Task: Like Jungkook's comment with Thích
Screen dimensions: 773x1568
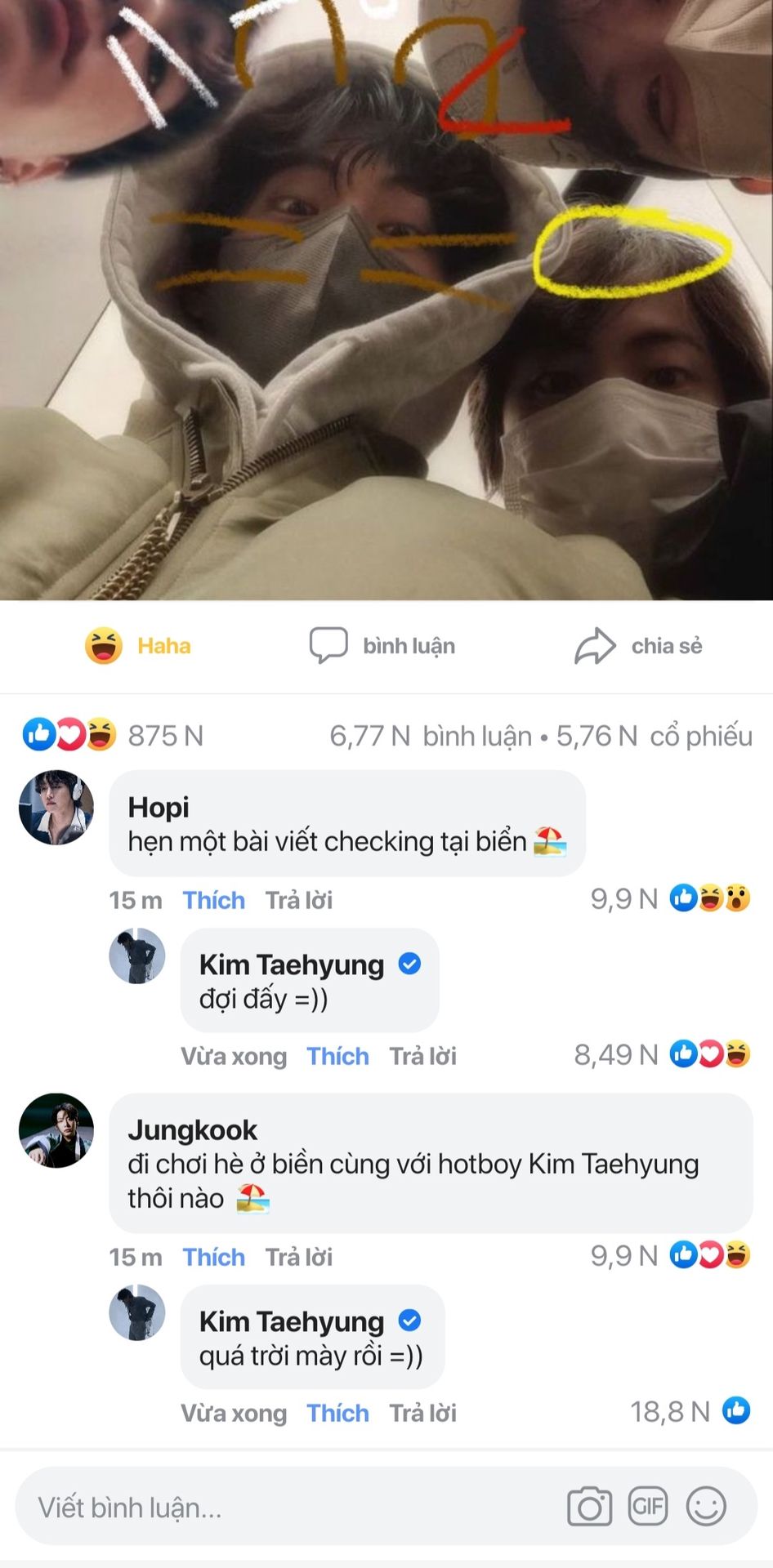Action: (213, 1257)
